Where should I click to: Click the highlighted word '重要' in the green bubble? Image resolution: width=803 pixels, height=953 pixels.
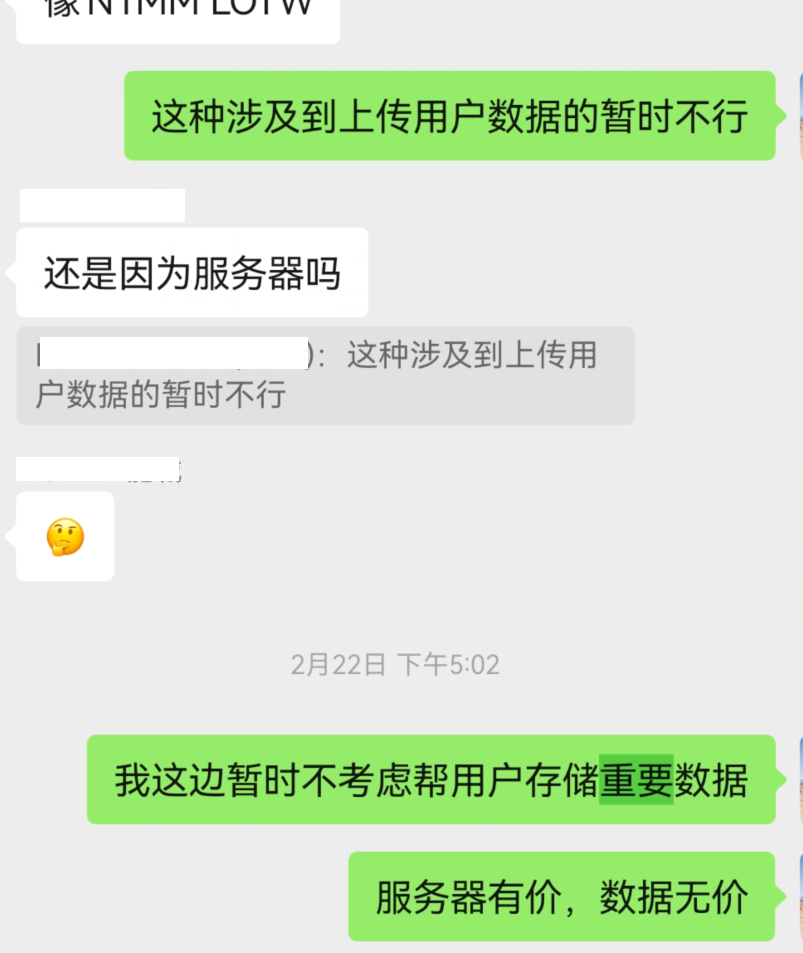pos(638,780)
